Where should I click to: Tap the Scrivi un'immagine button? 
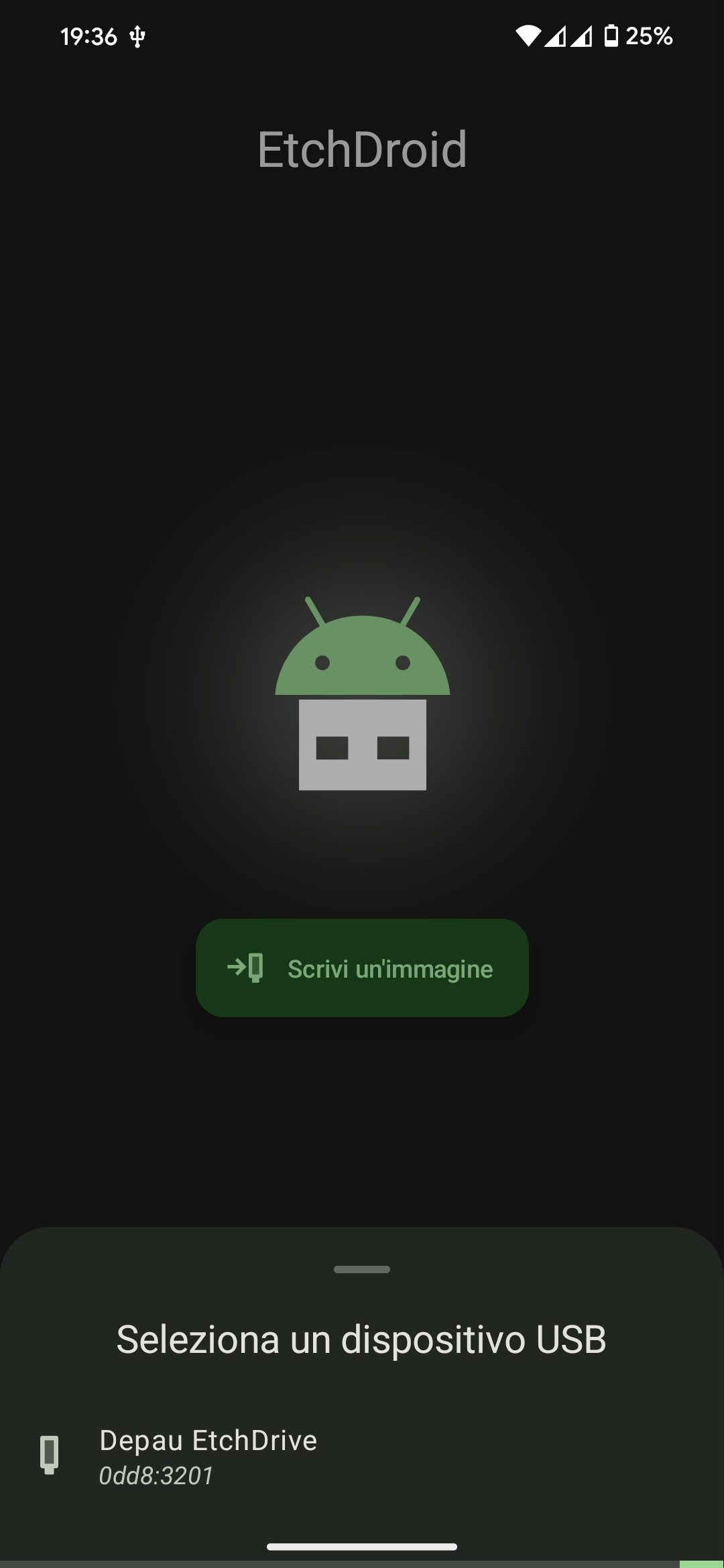coord(362,968)
